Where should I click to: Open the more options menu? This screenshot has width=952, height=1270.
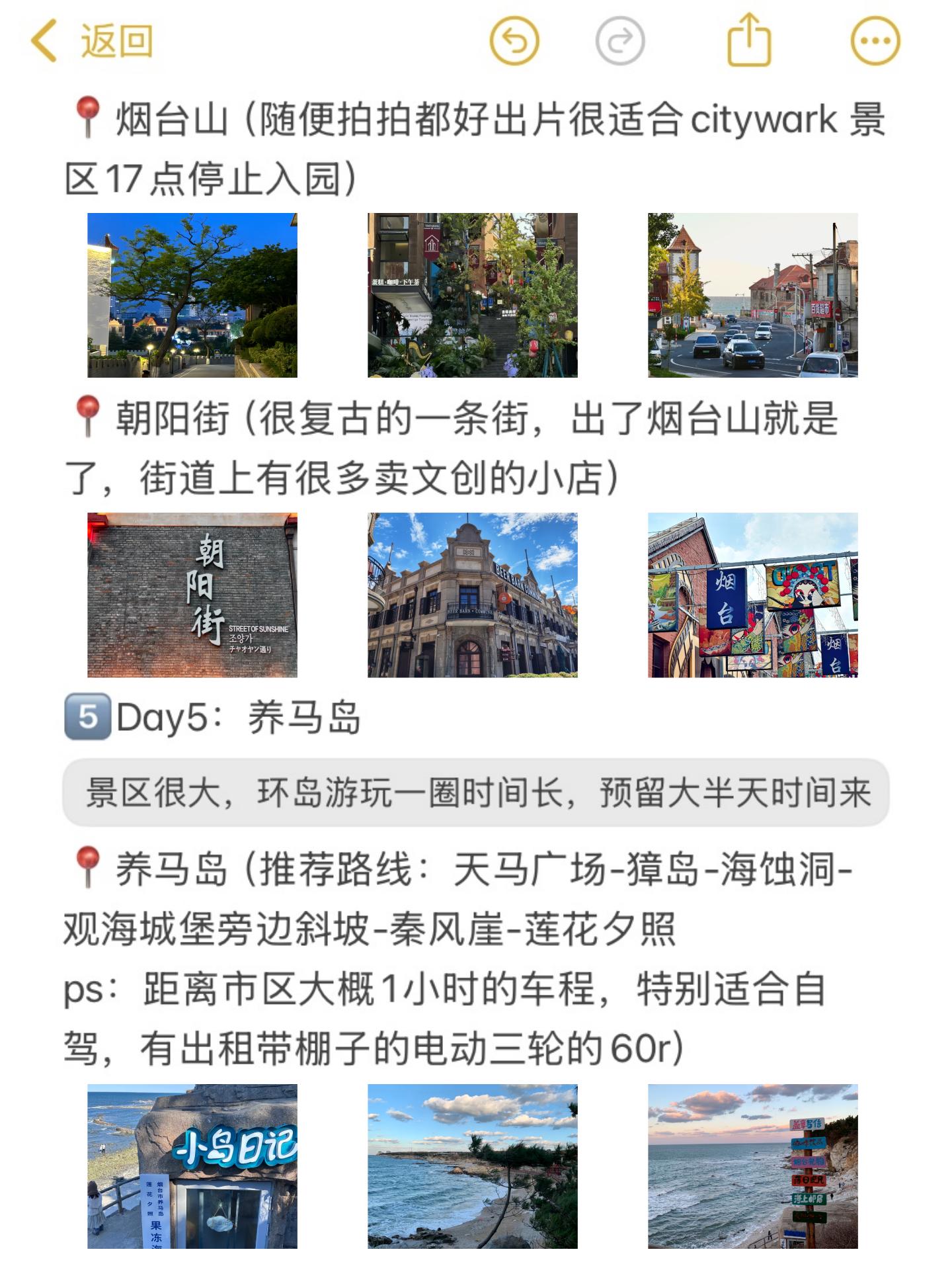click(x=875, y=41)
